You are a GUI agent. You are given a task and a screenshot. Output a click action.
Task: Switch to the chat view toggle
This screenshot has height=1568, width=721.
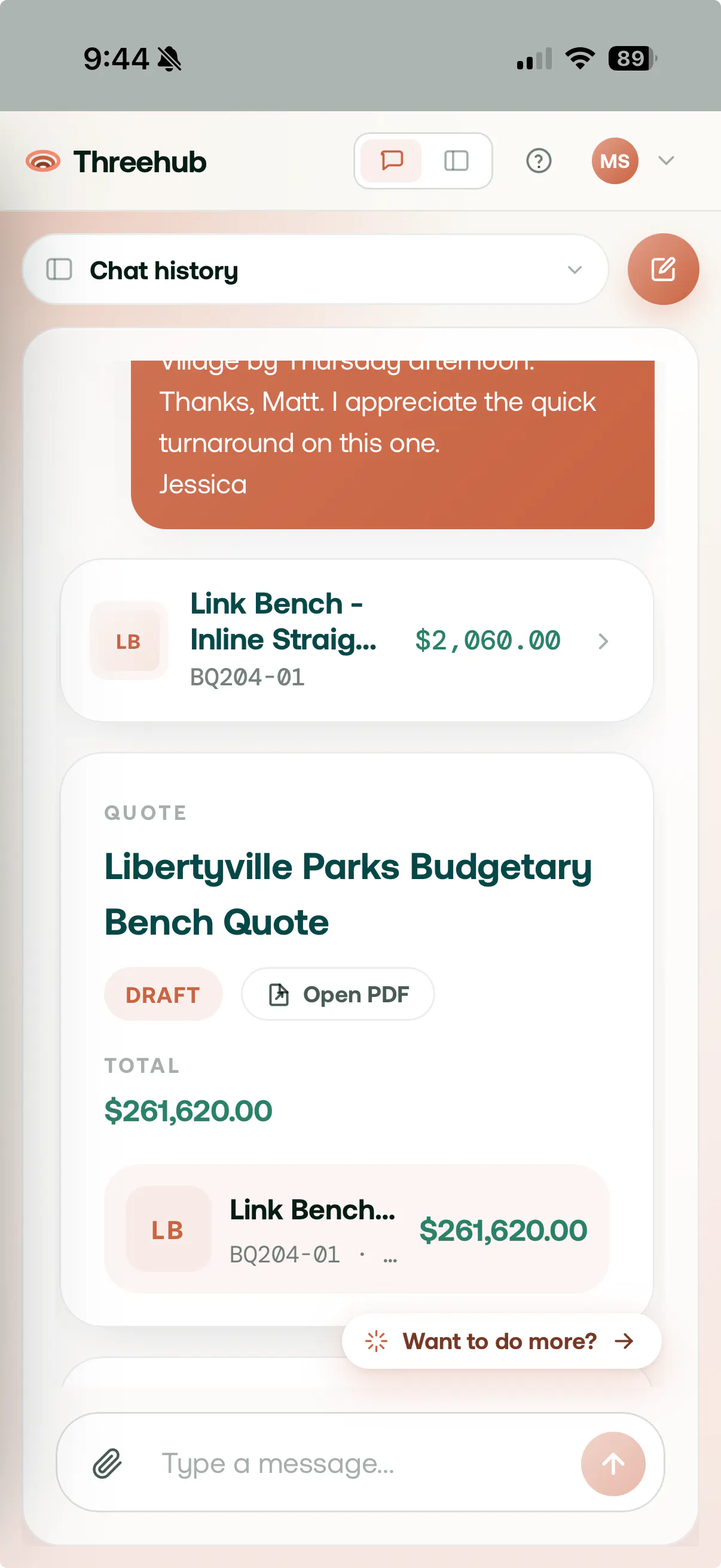click(x=391, y=161)
